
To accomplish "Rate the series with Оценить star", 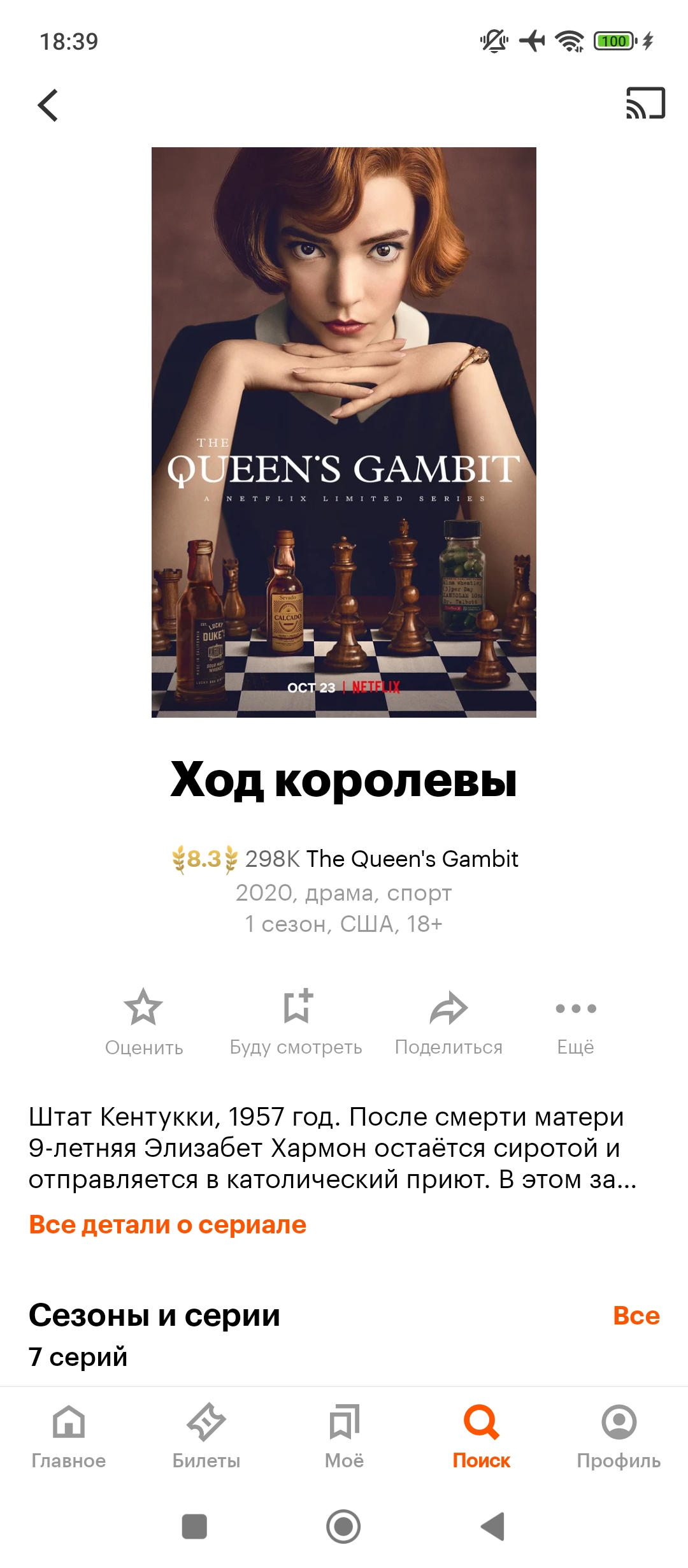I will point(143,1020).
